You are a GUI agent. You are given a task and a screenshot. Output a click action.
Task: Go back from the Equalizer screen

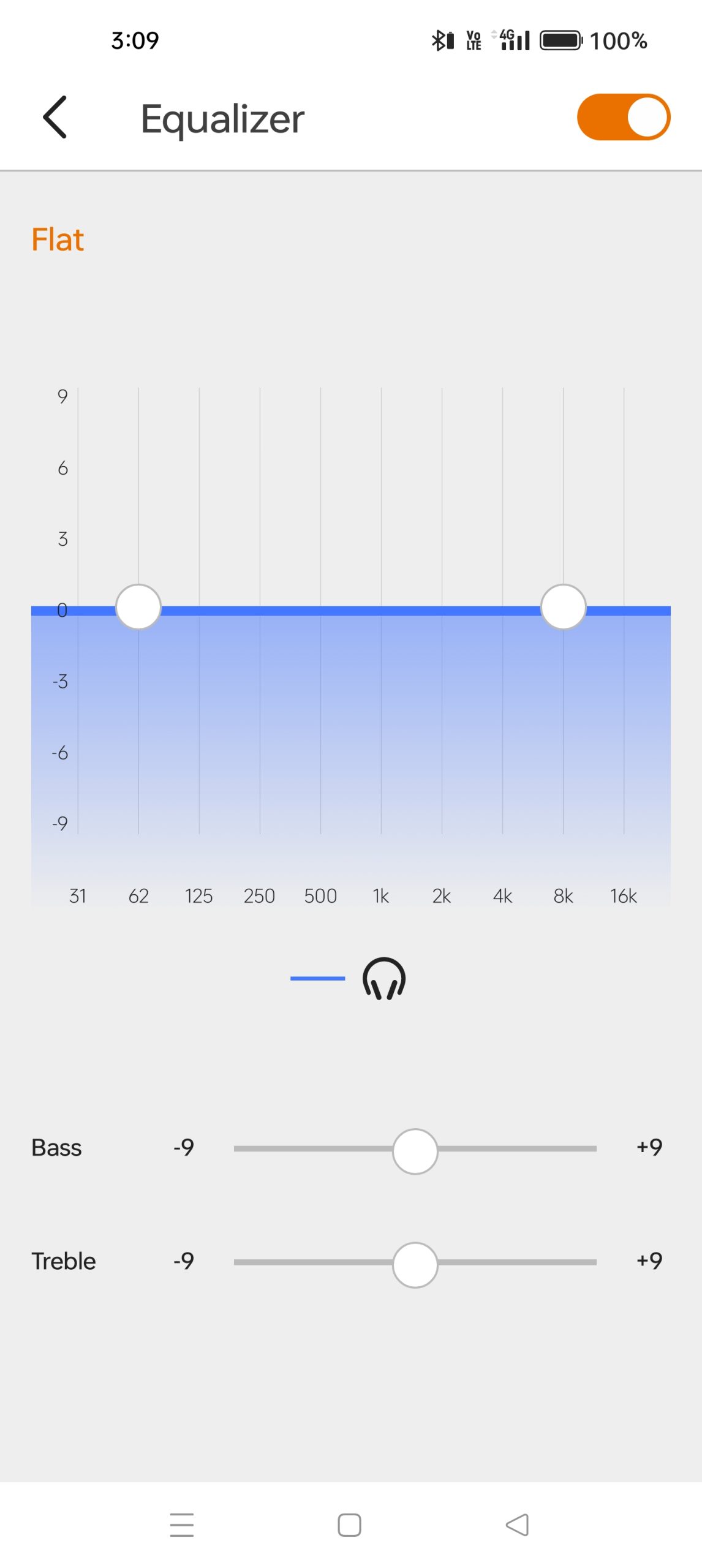pos(55,117)
